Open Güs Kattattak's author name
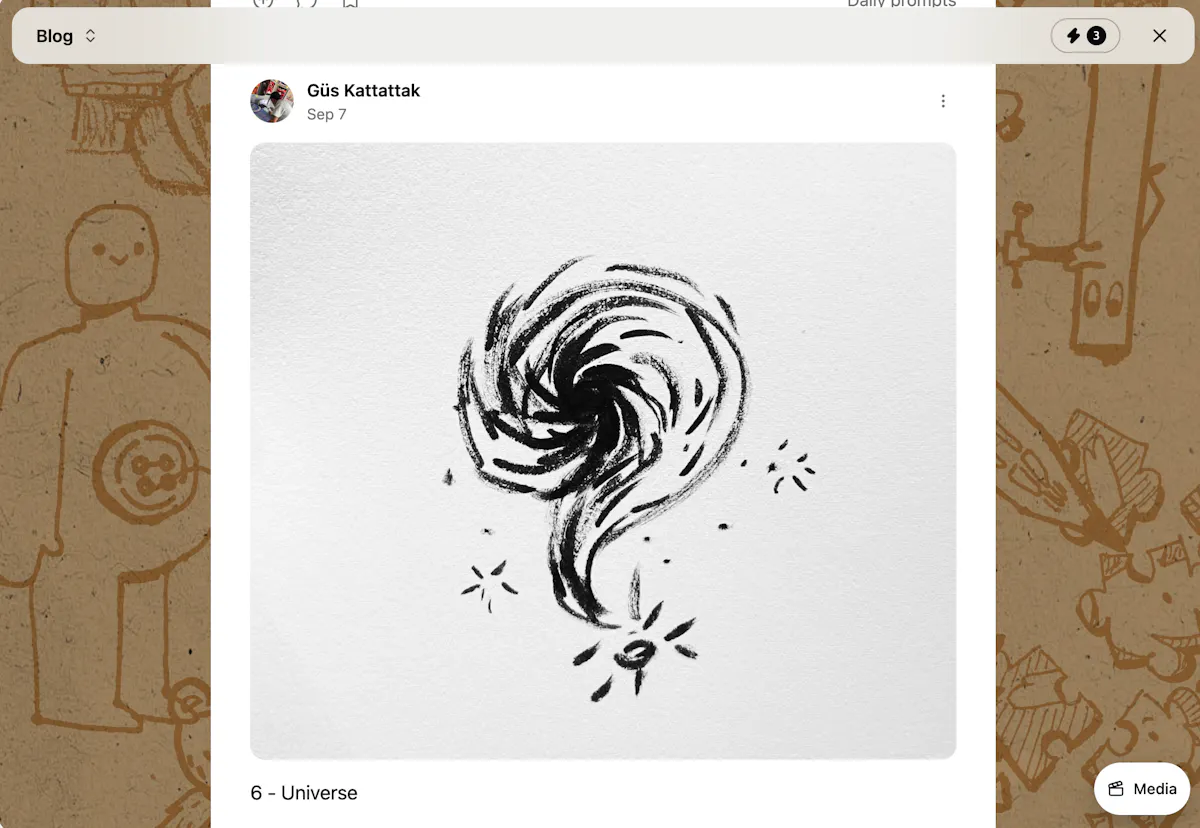Image resolution: width=1200 pixels, height=828 pixels. pos(363,90)
